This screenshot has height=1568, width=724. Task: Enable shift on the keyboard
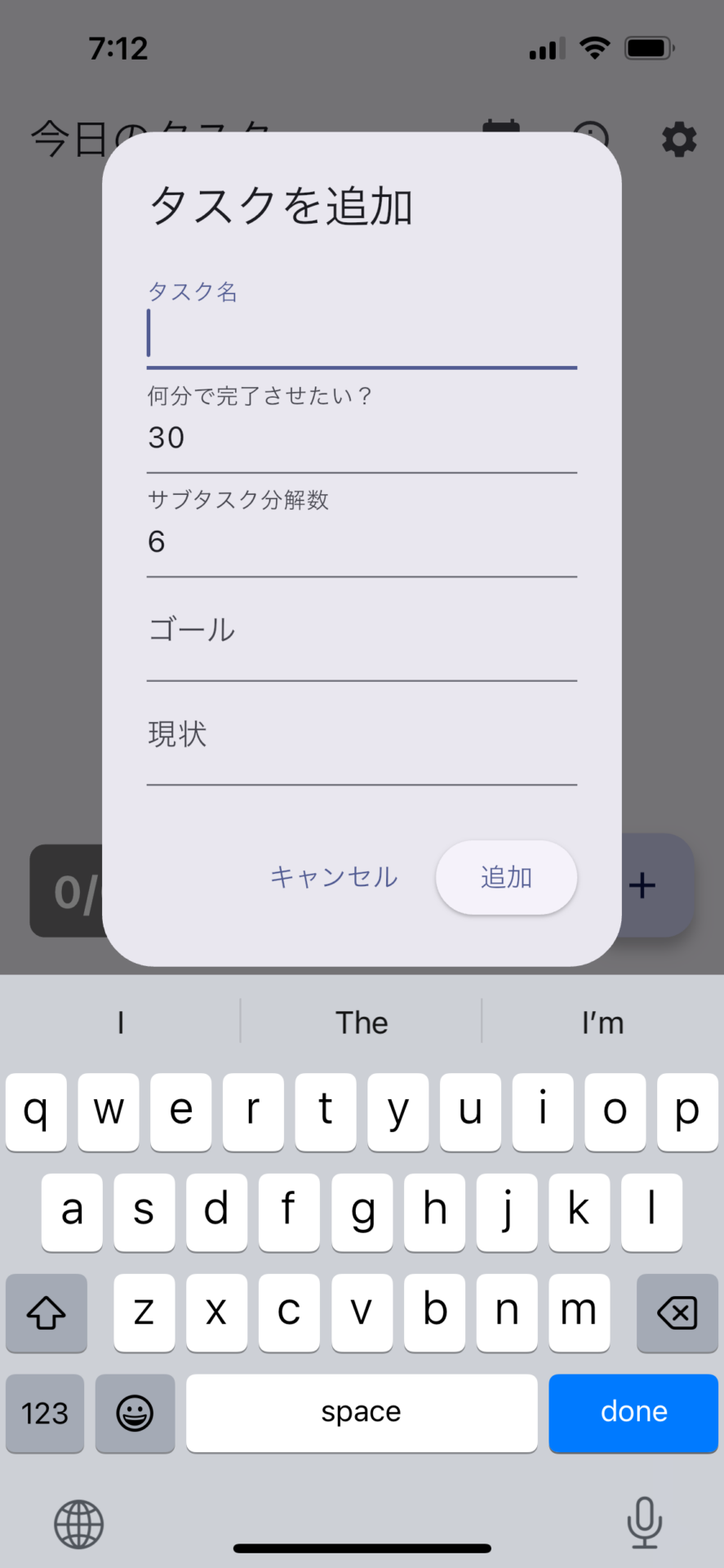[x=47, y=1312]
